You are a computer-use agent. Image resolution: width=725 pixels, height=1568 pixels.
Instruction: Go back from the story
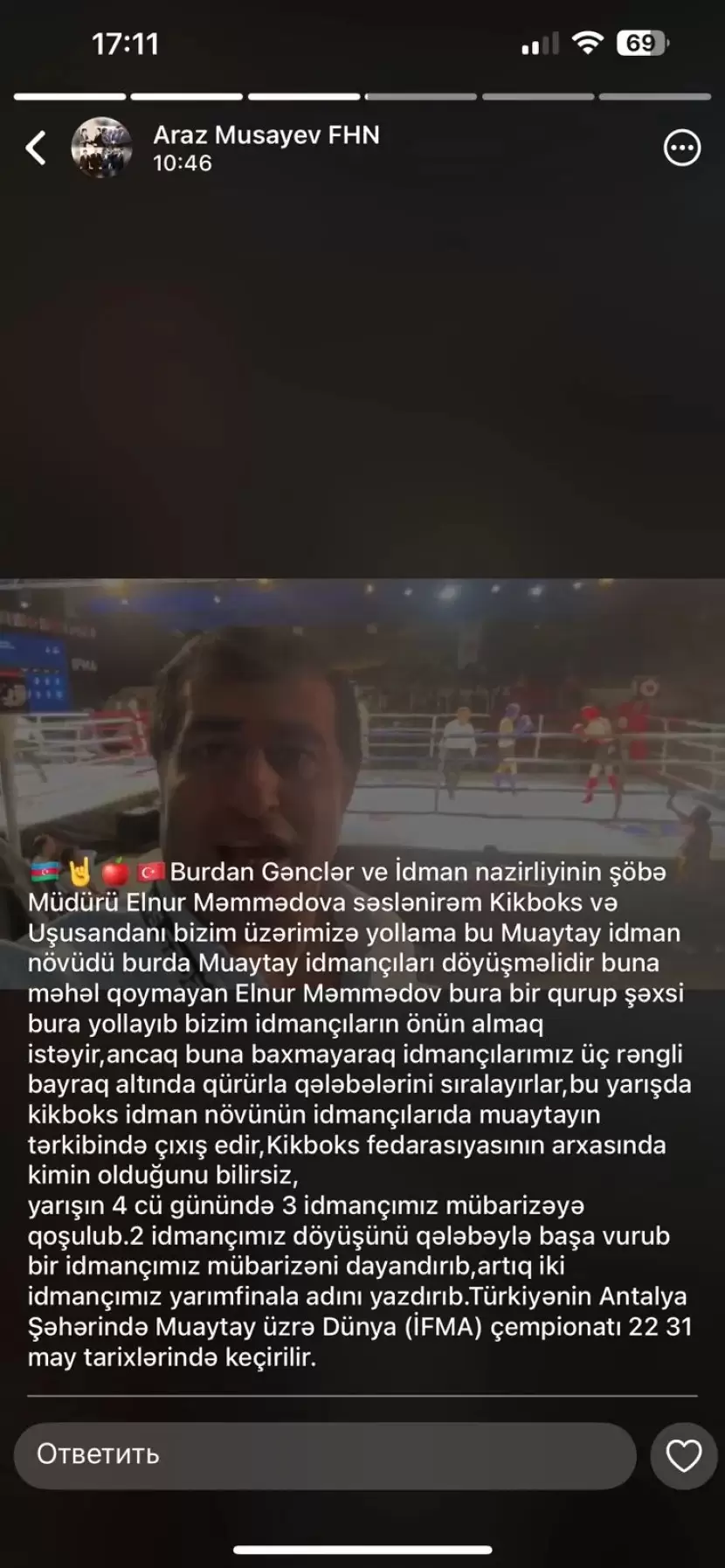[x=36, y=148]
